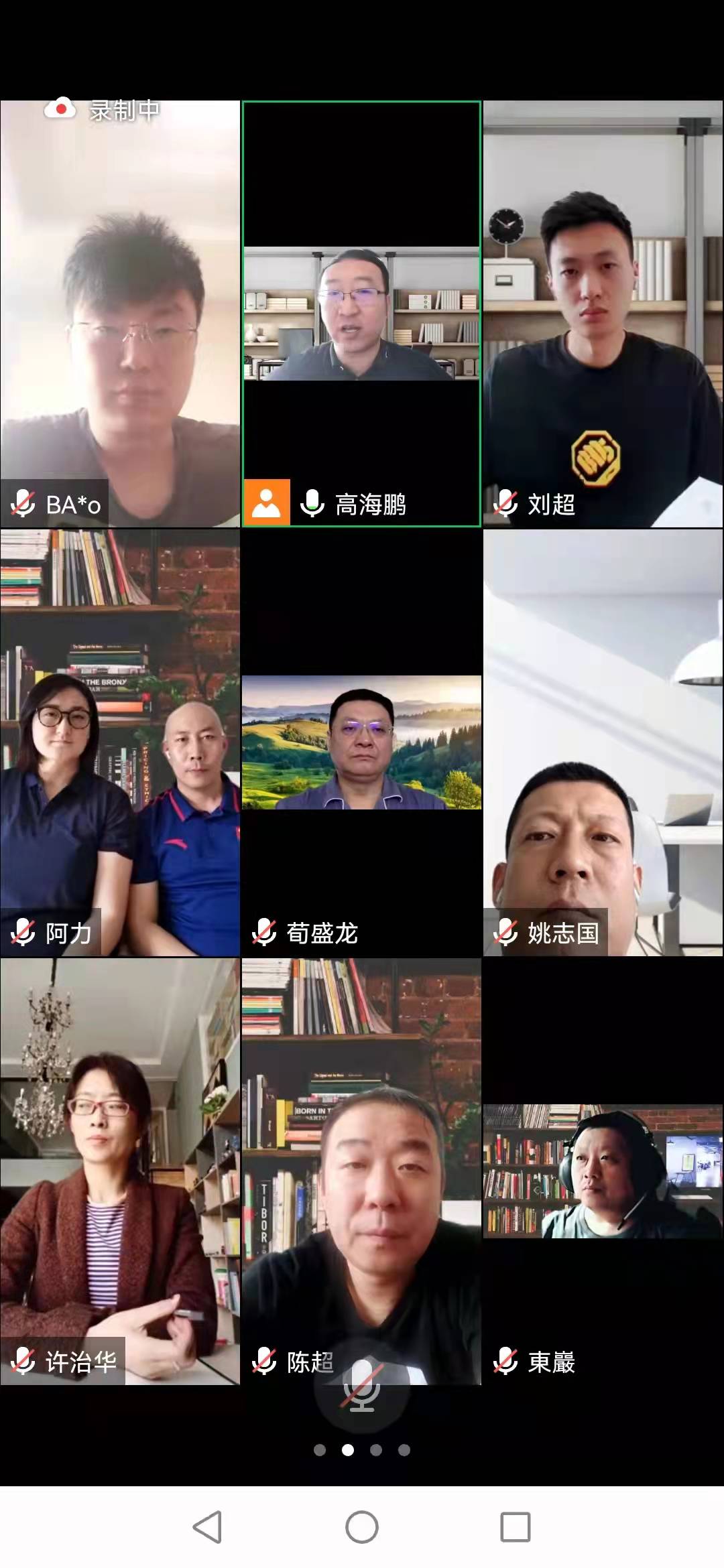Go back with the system back button
Image resolution: width=724 pixels, height=1568 pixels.
[x=207, y=1528]
